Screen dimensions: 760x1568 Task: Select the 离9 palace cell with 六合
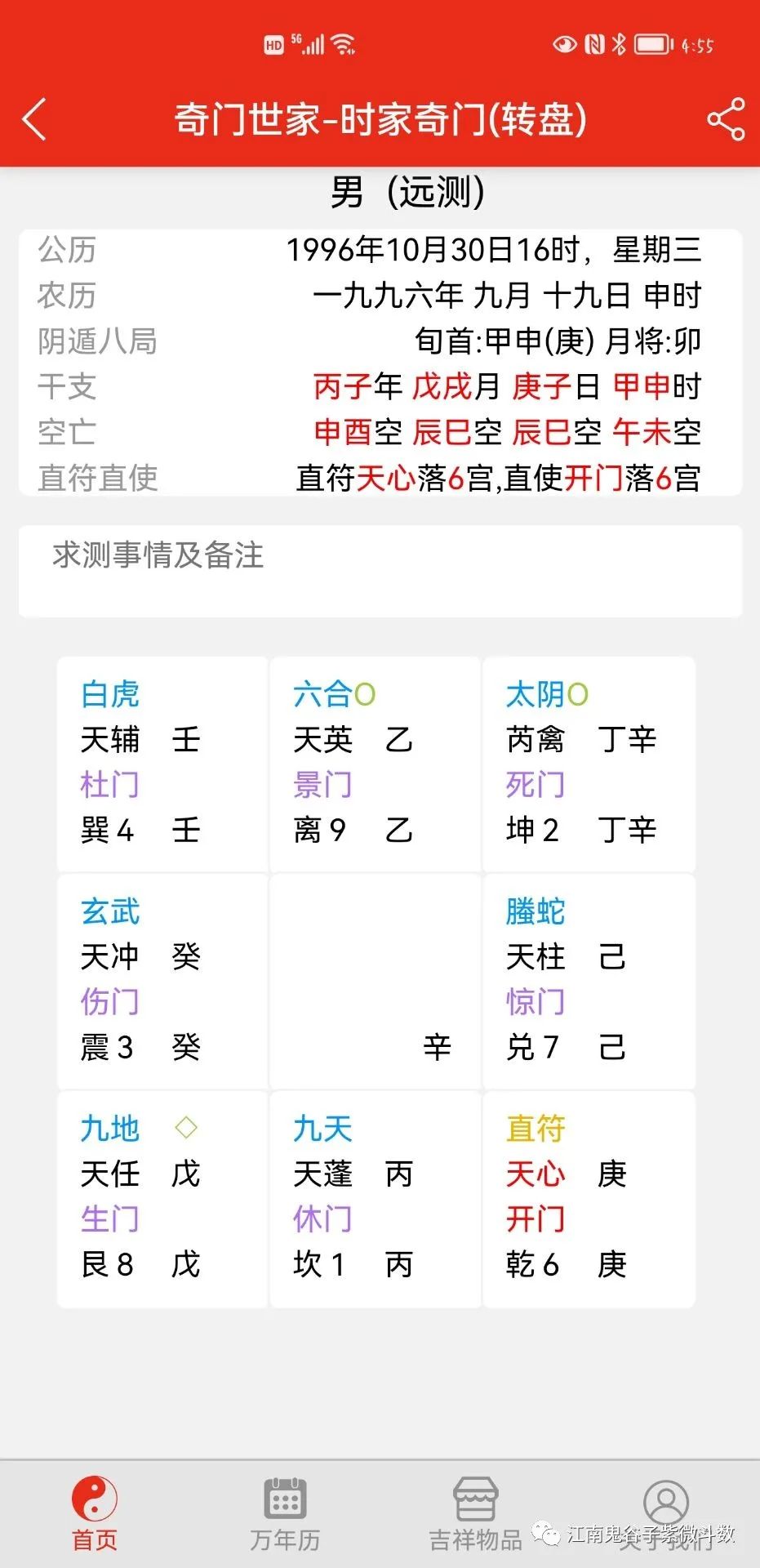[x=376, y=764]
